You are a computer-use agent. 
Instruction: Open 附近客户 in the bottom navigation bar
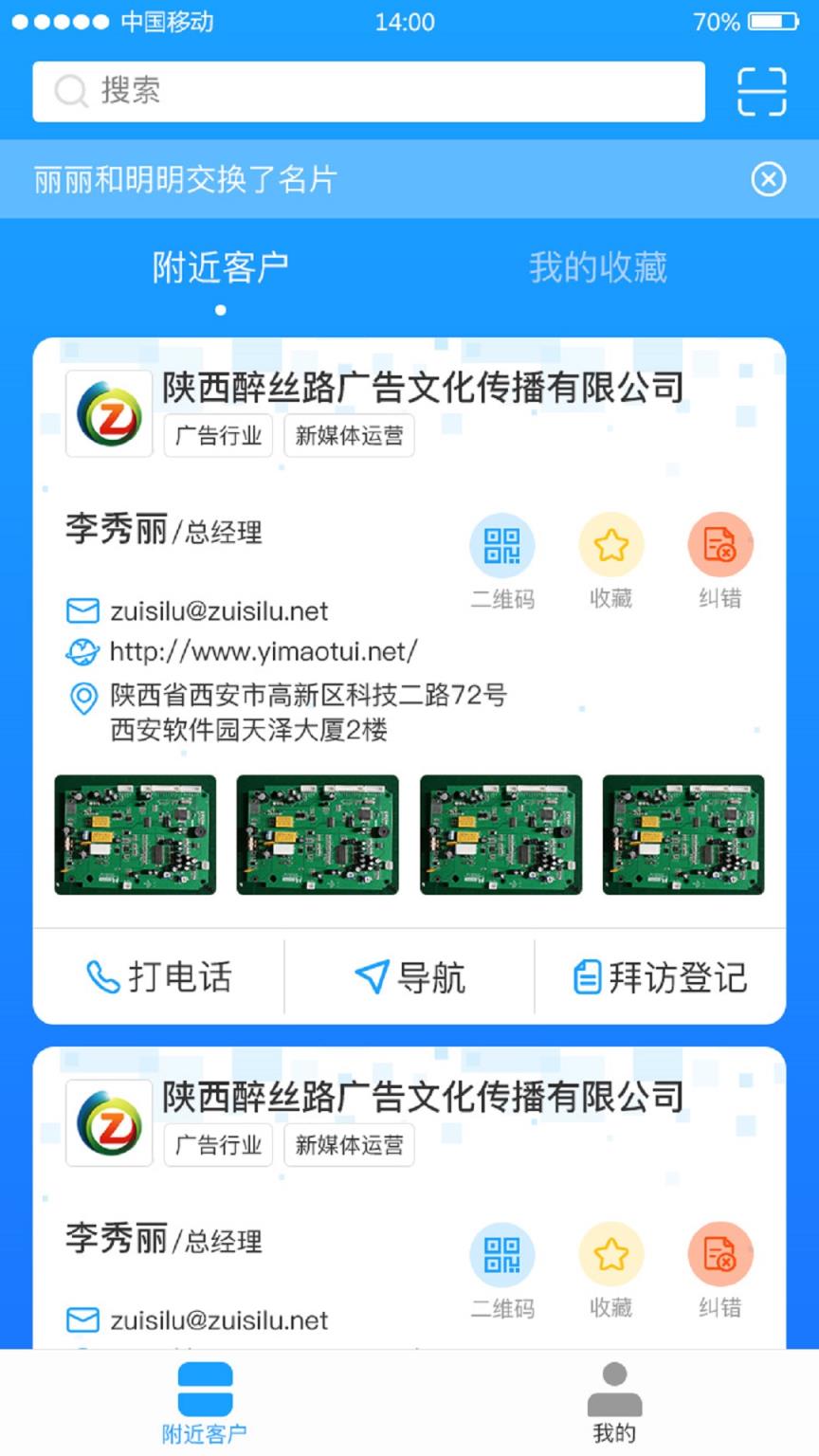(205, 1403)
